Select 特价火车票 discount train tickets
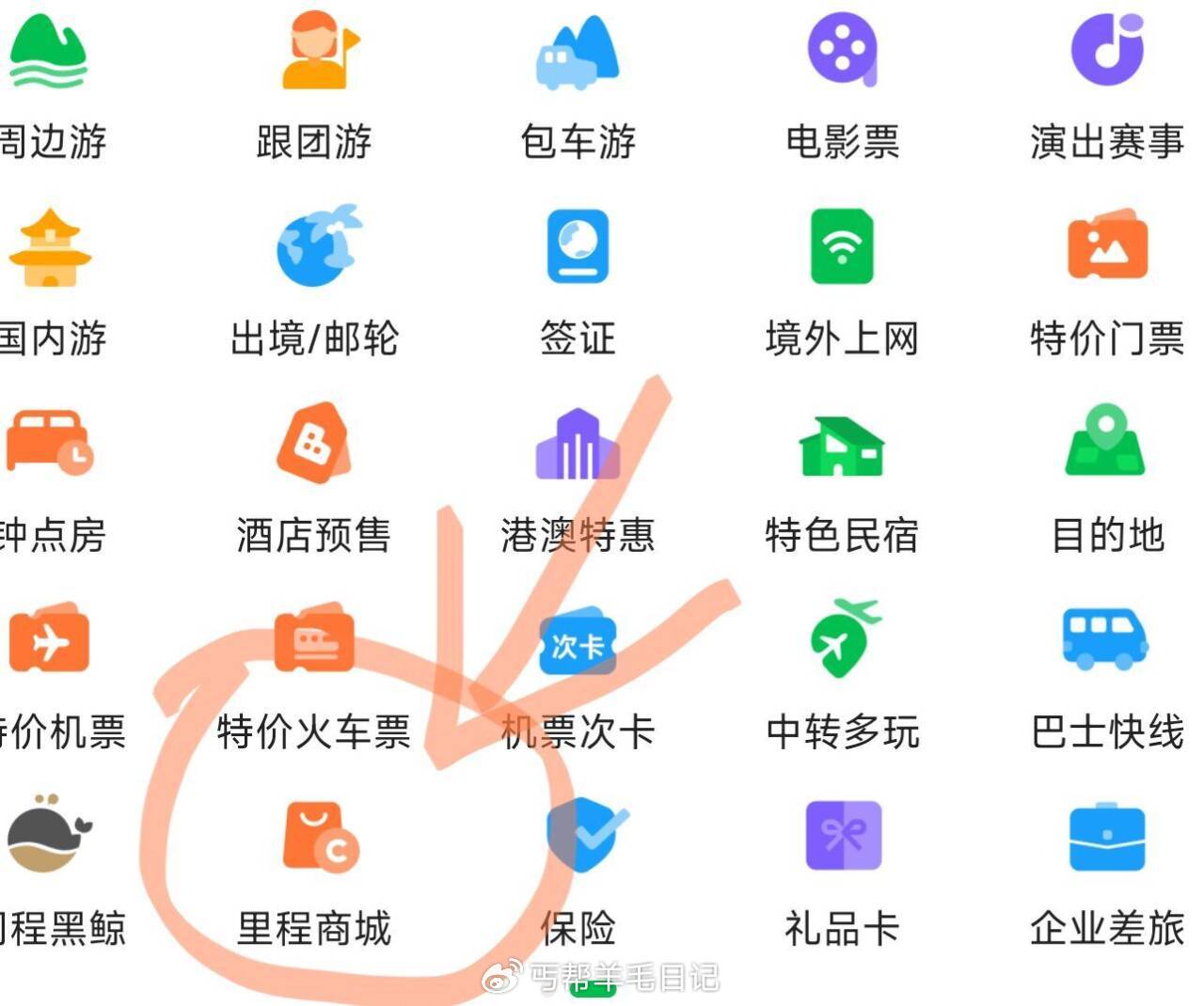The width and height of the screenshot is (1204, 1006). coord(314,677)
